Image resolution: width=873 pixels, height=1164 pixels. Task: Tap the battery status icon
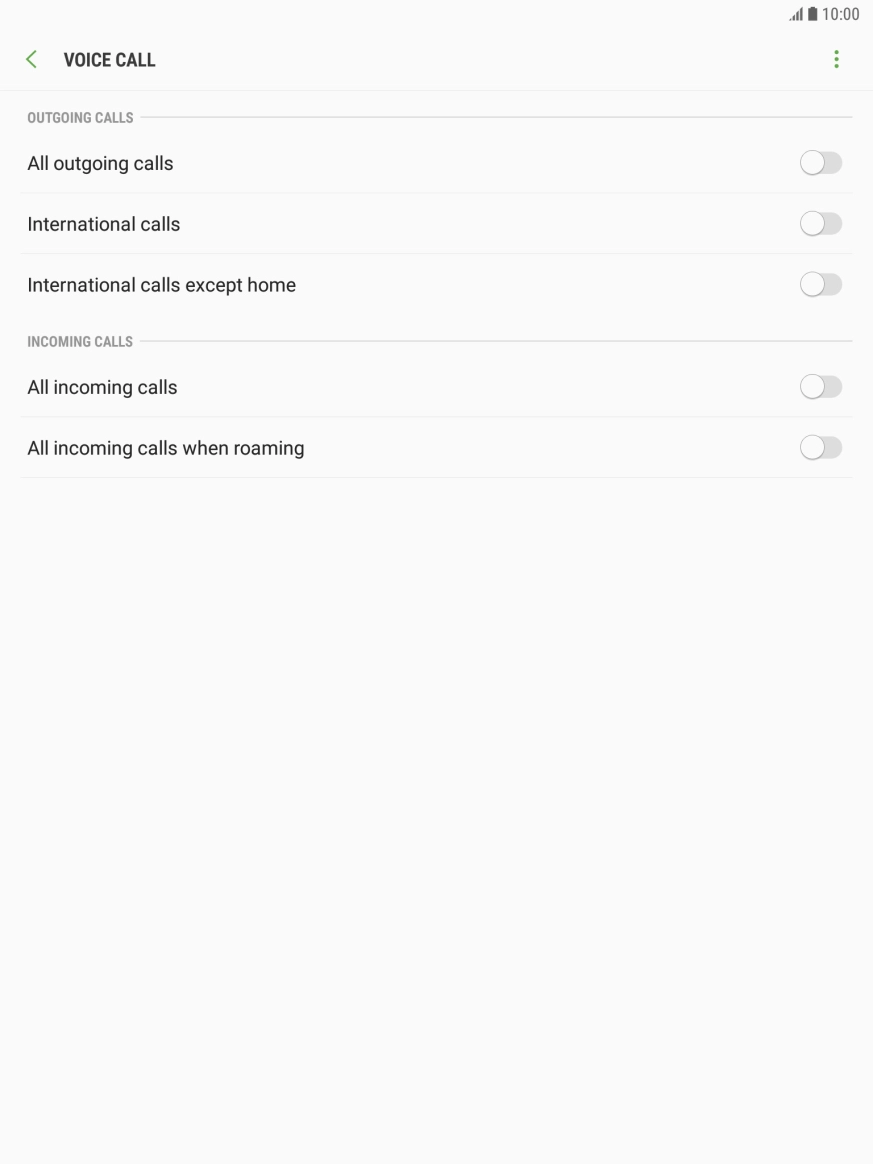click(x=814, y=14)
